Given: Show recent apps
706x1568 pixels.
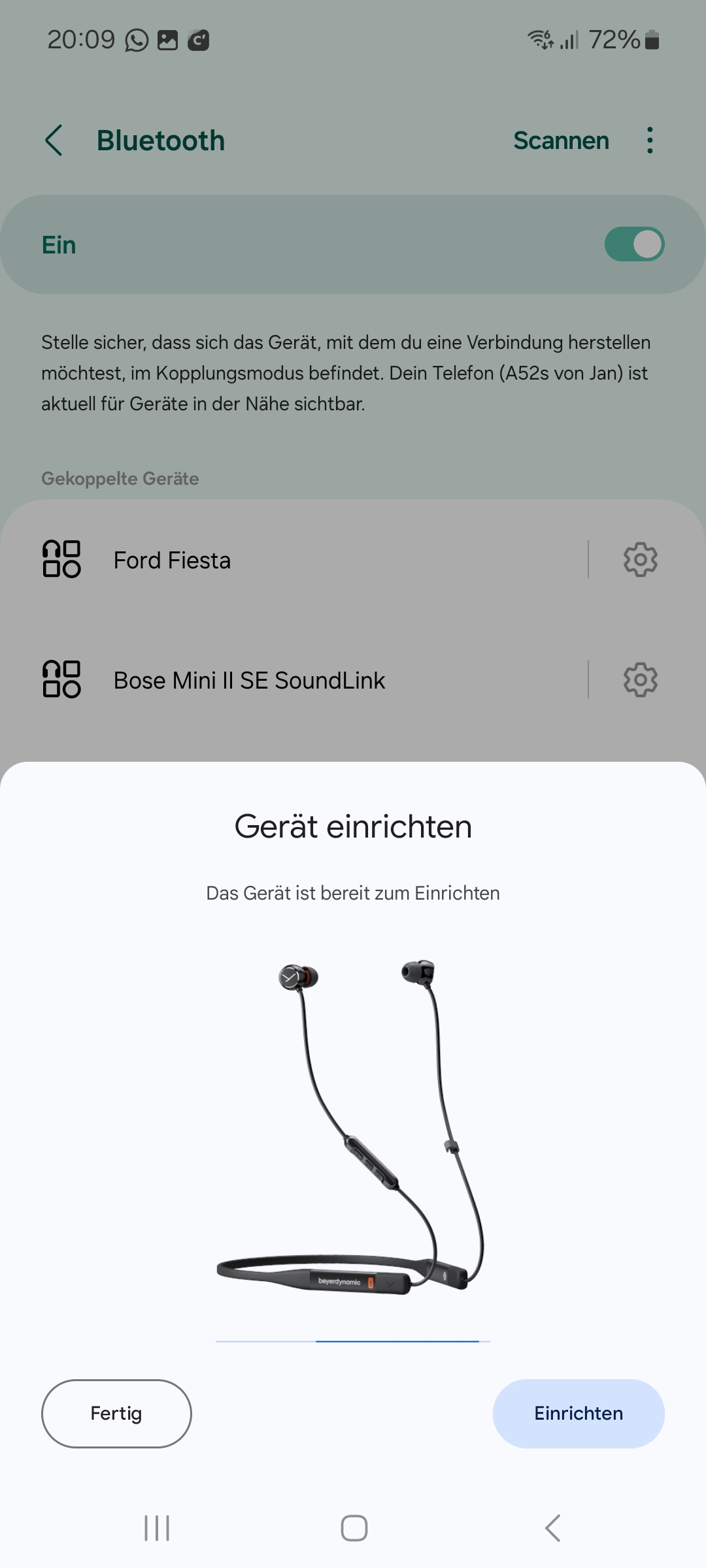Looking at the screenshot, I should pyautogui.click(x=157, y=1528).
